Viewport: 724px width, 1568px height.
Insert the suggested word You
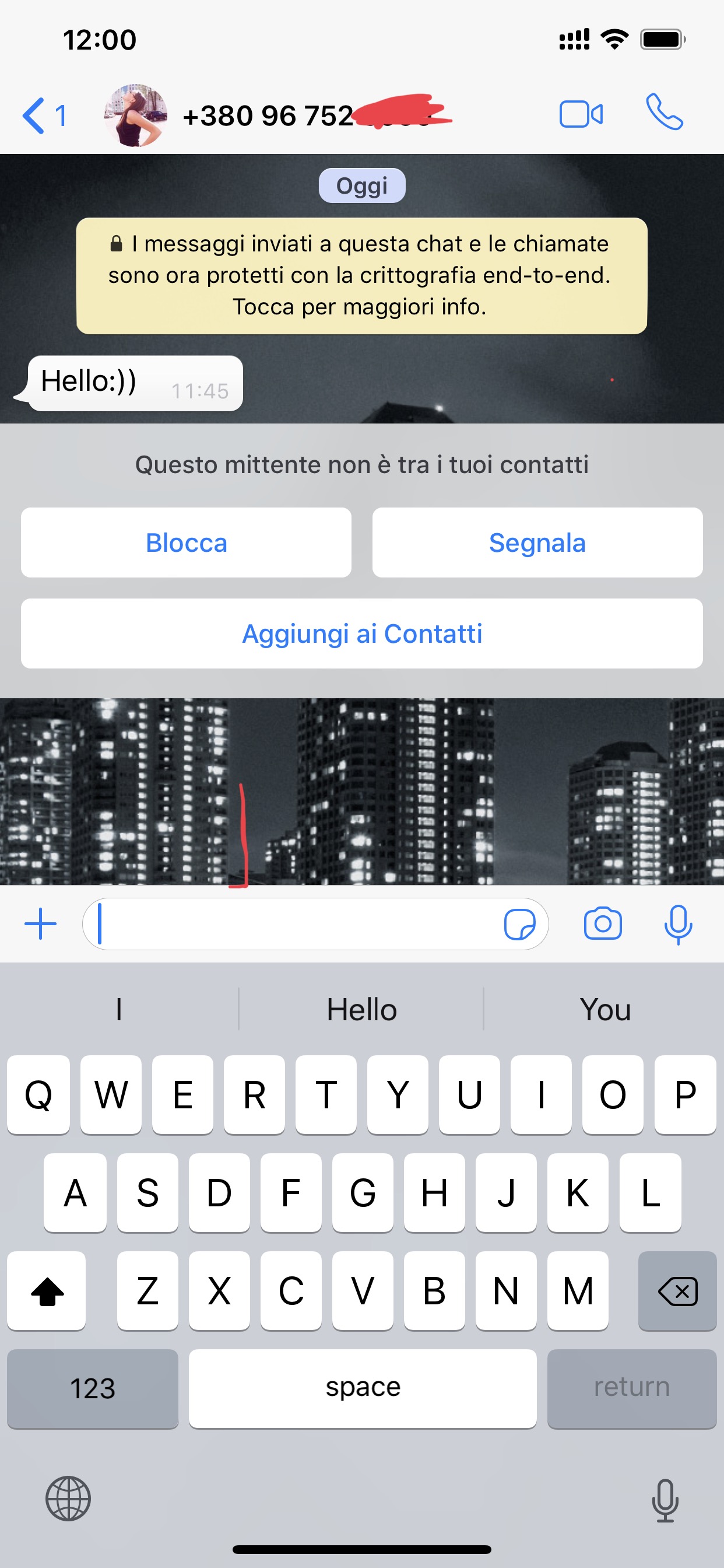[604, 1009]
